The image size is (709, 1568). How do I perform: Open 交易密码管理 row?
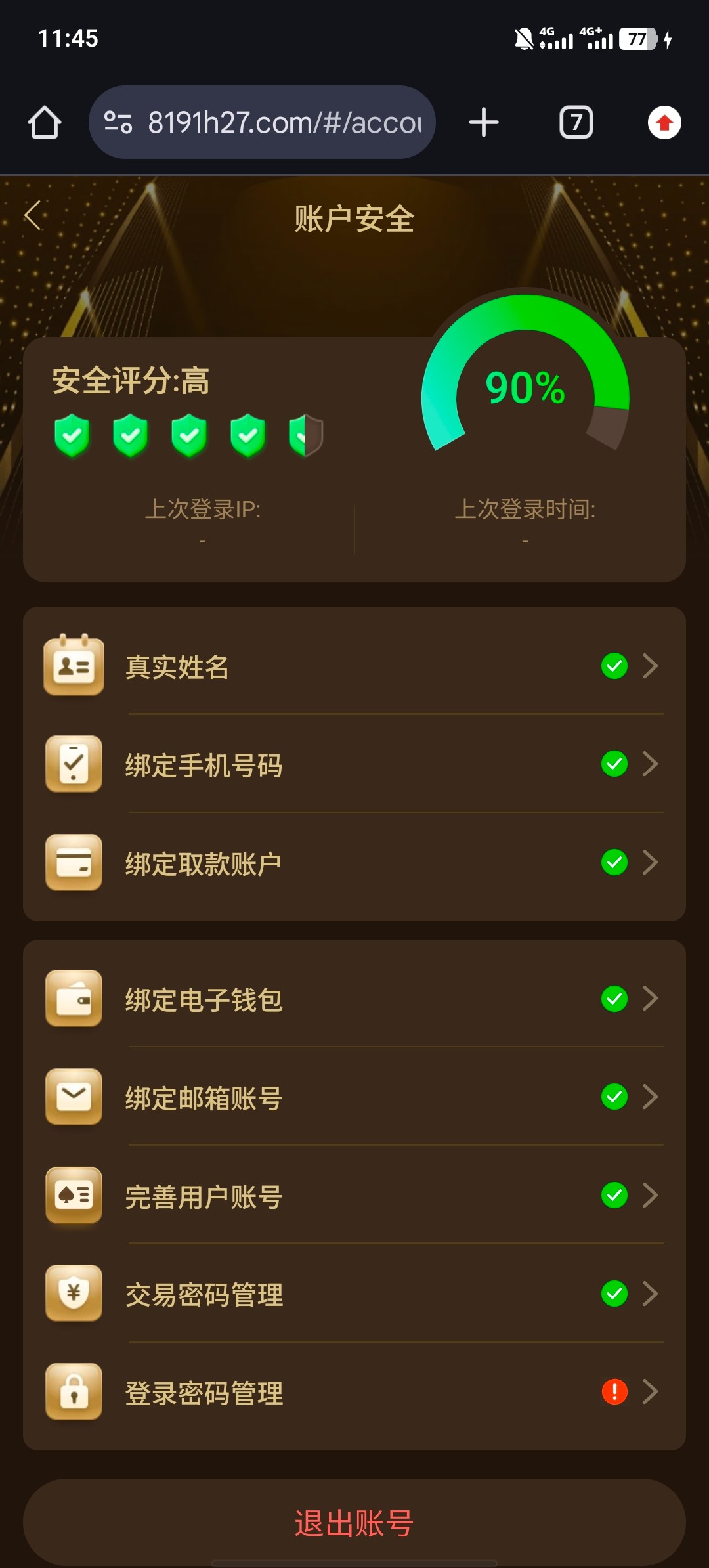[x=354, y=1294]
